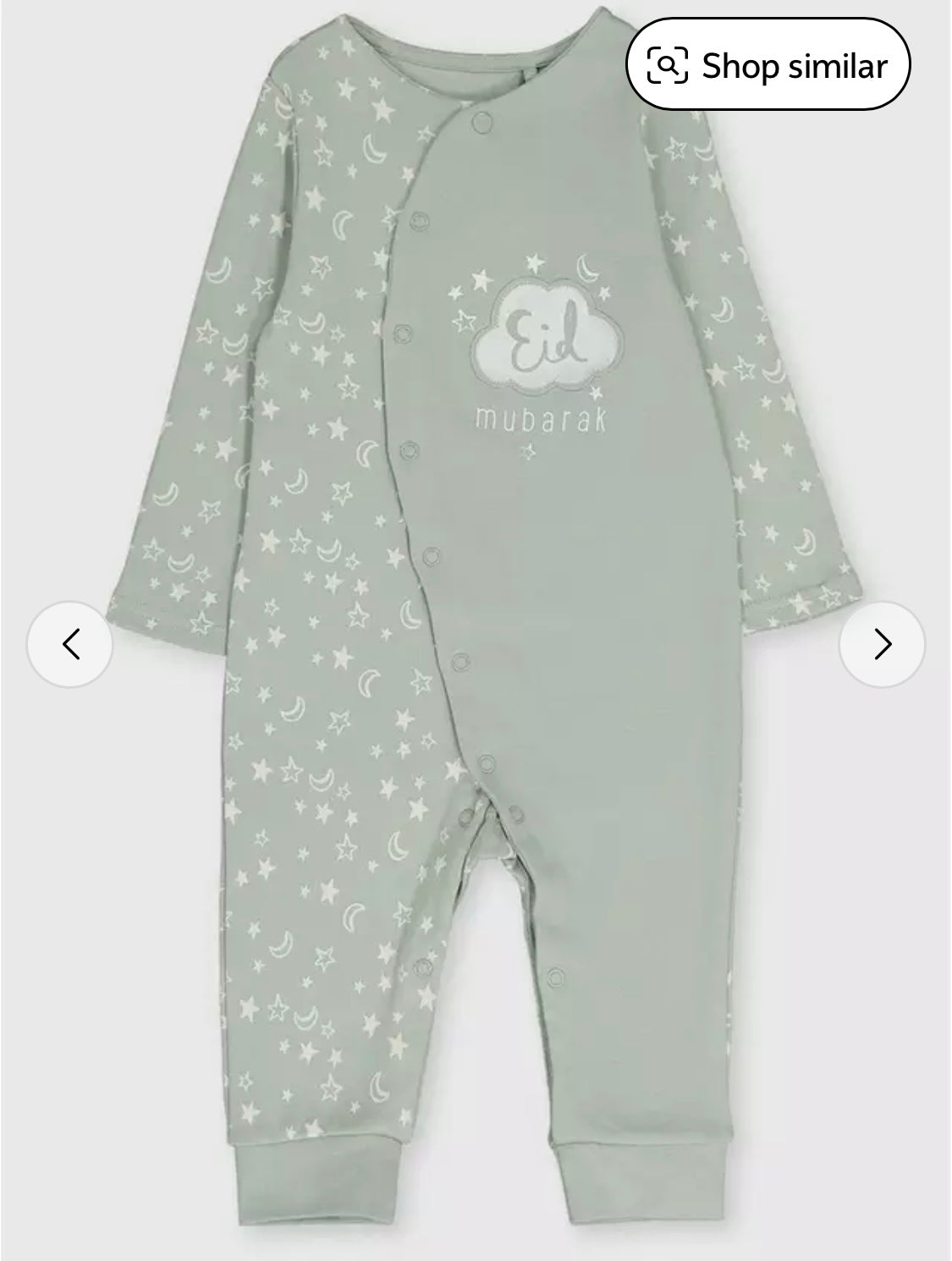Image resolution: width=952 pixels, height=1261 pixels.
Task: Go to the previous product image
Action: click(x=70, y=644)
